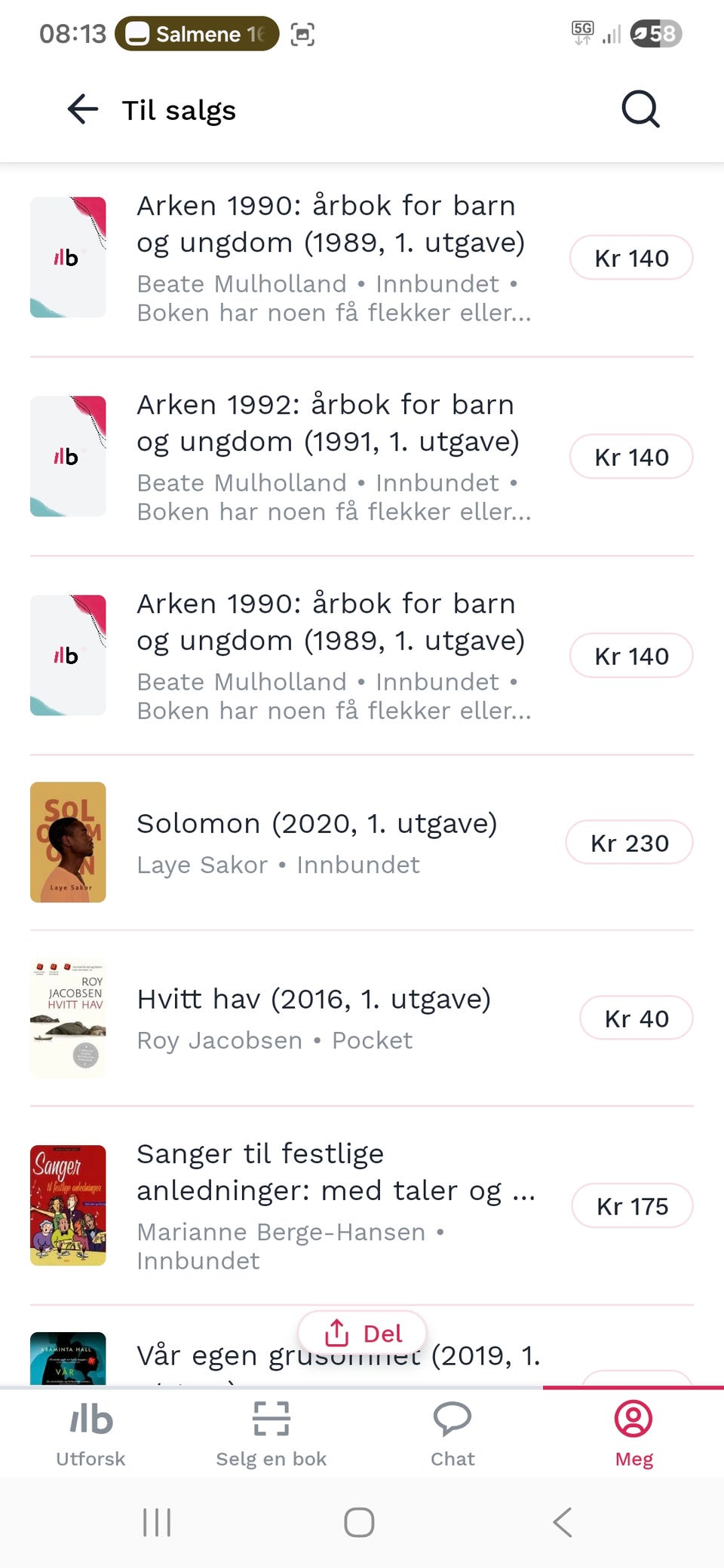The height and width of the screenshot is (1568, 724).
Task: Tap the Kr 230 price chip for Solomon
Action: pyautogui.click(x=629, y=843)
